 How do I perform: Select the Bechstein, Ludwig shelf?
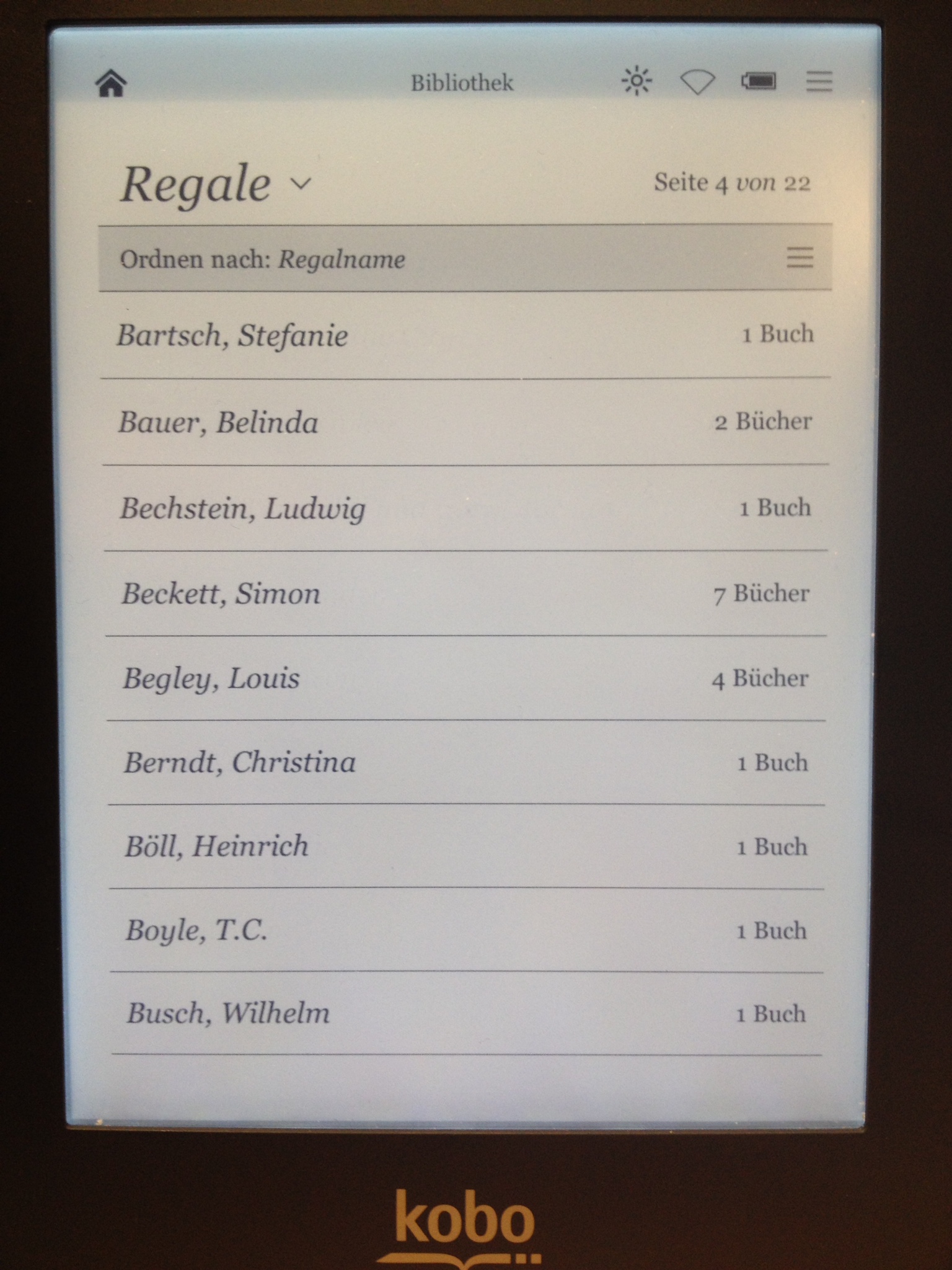point(242,509)
